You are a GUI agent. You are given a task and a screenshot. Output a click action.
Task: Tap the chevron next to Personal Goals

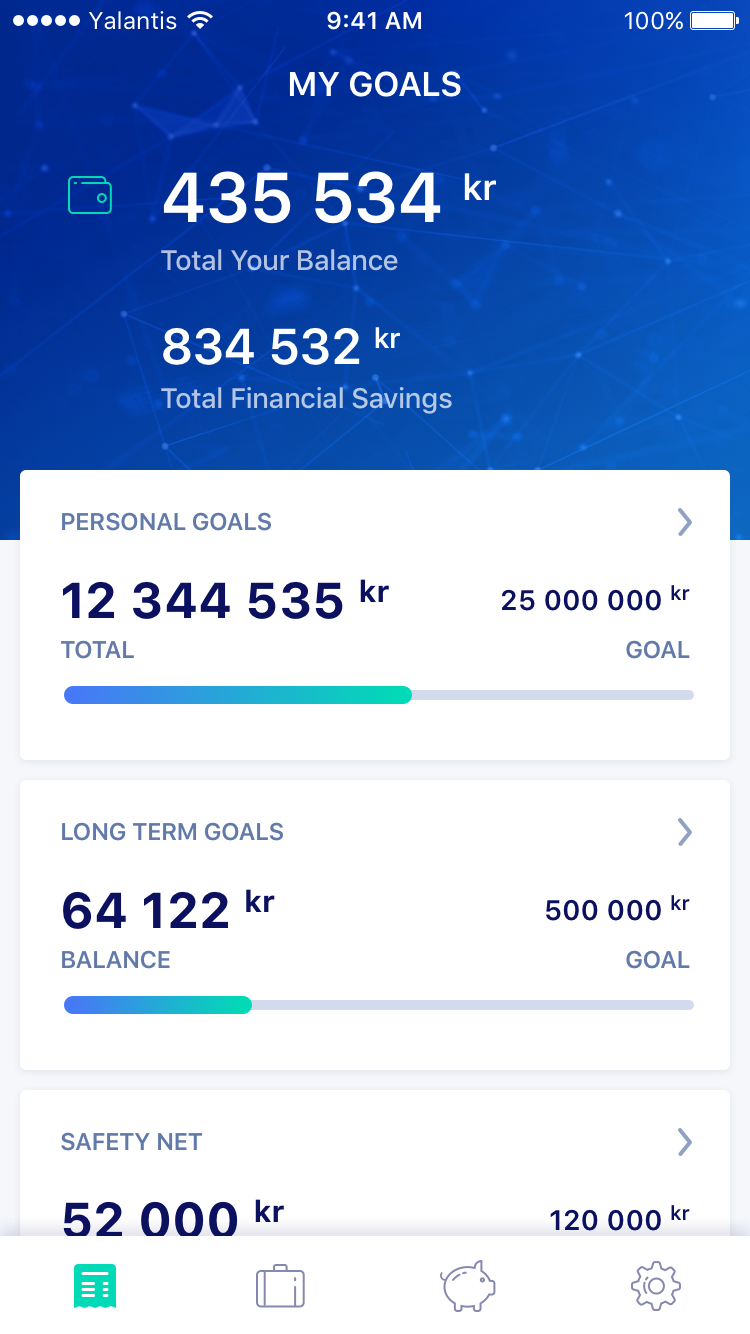point(685,522)
